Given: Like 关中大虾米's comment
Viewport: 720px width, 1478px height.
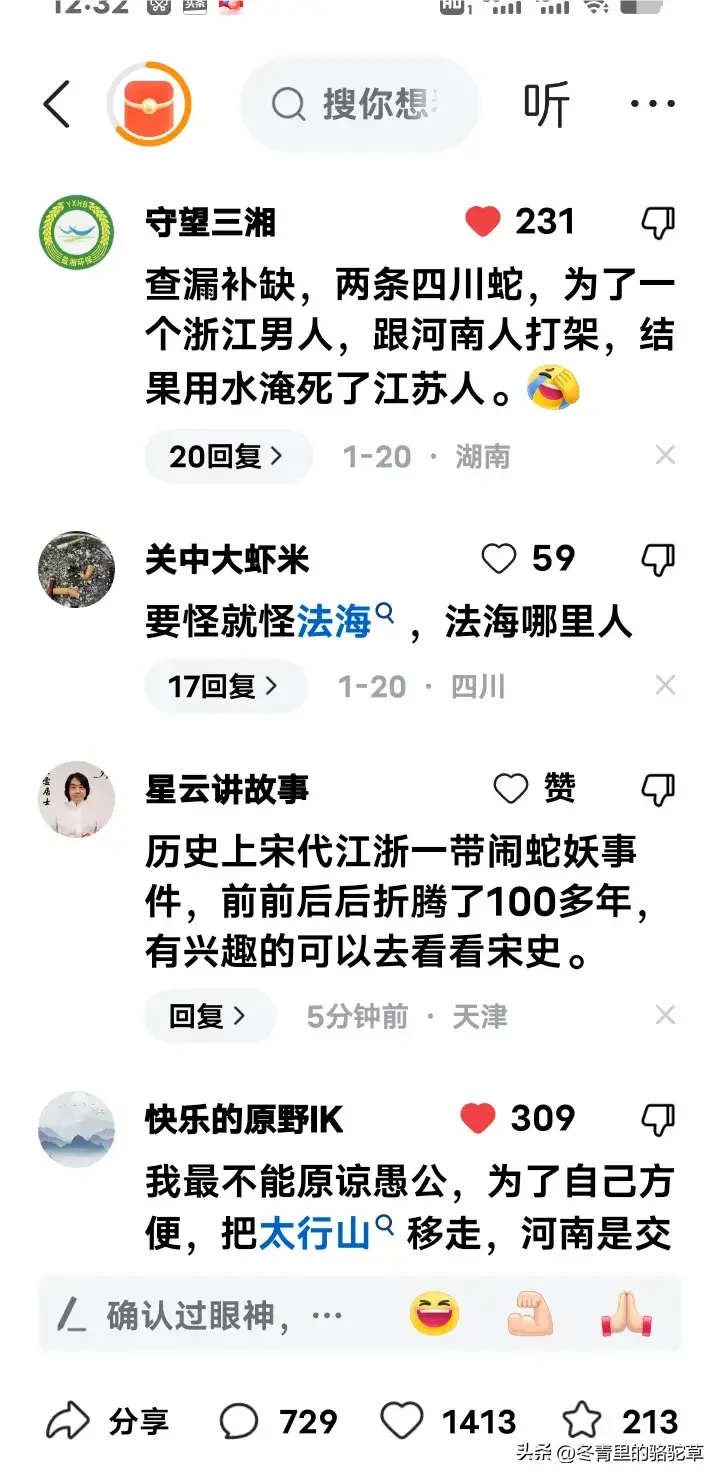Looking at the screenshot, I should coord(498,559).
